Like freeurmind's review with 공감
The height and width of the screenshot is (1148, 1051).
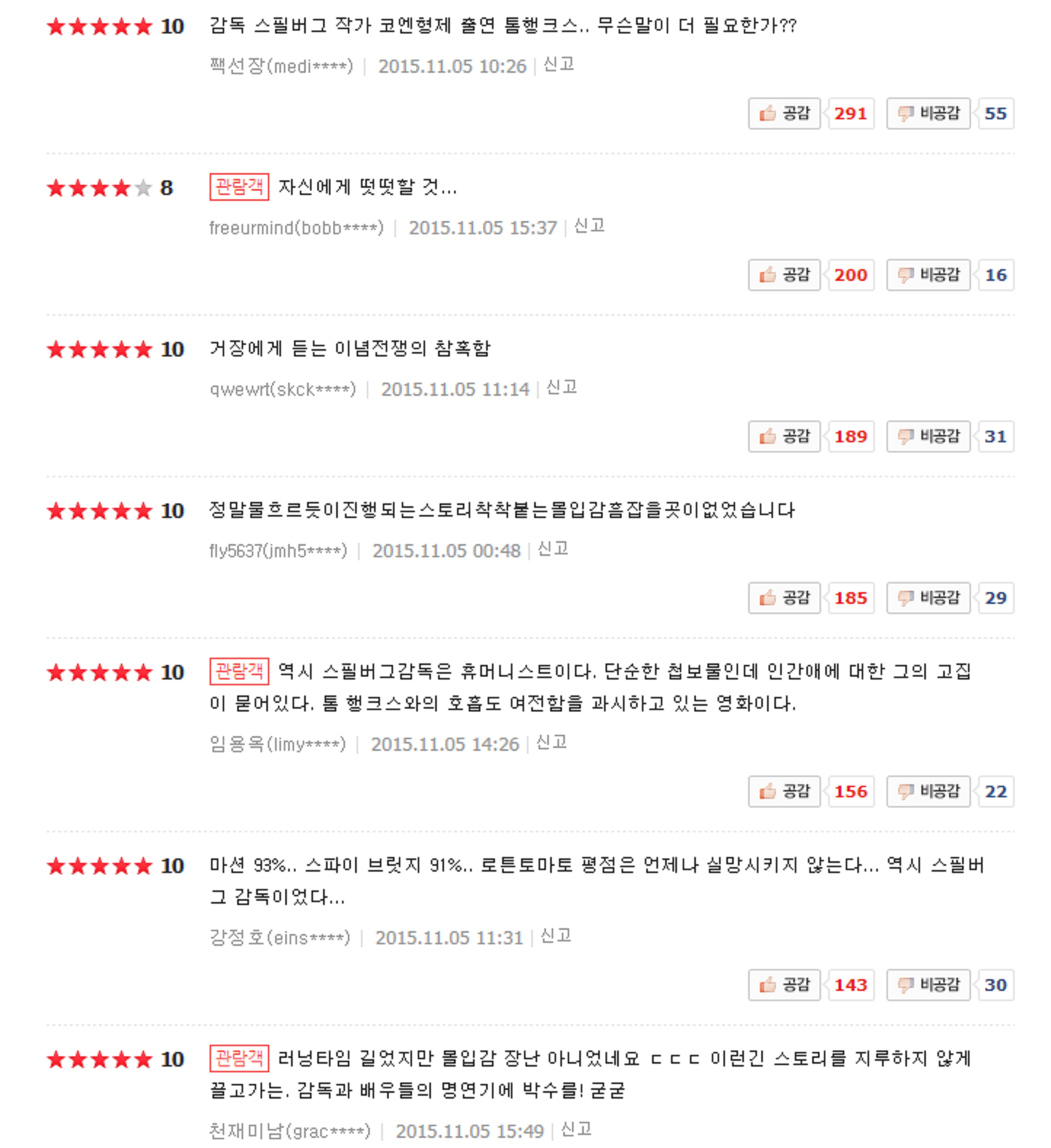pyautogui.click(x=784, y=275)
